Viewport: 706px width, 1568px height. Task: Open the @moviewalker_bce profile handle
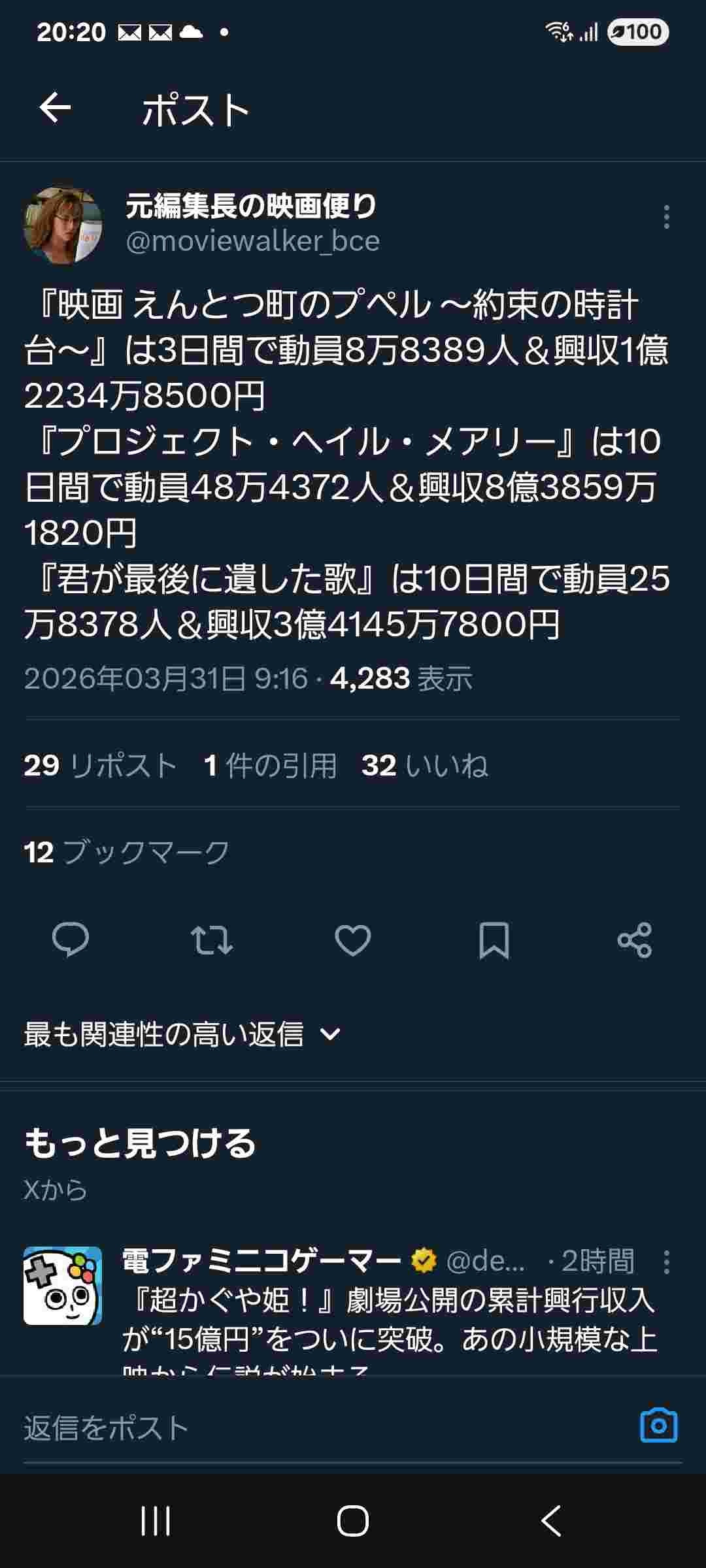coord(252,242)
